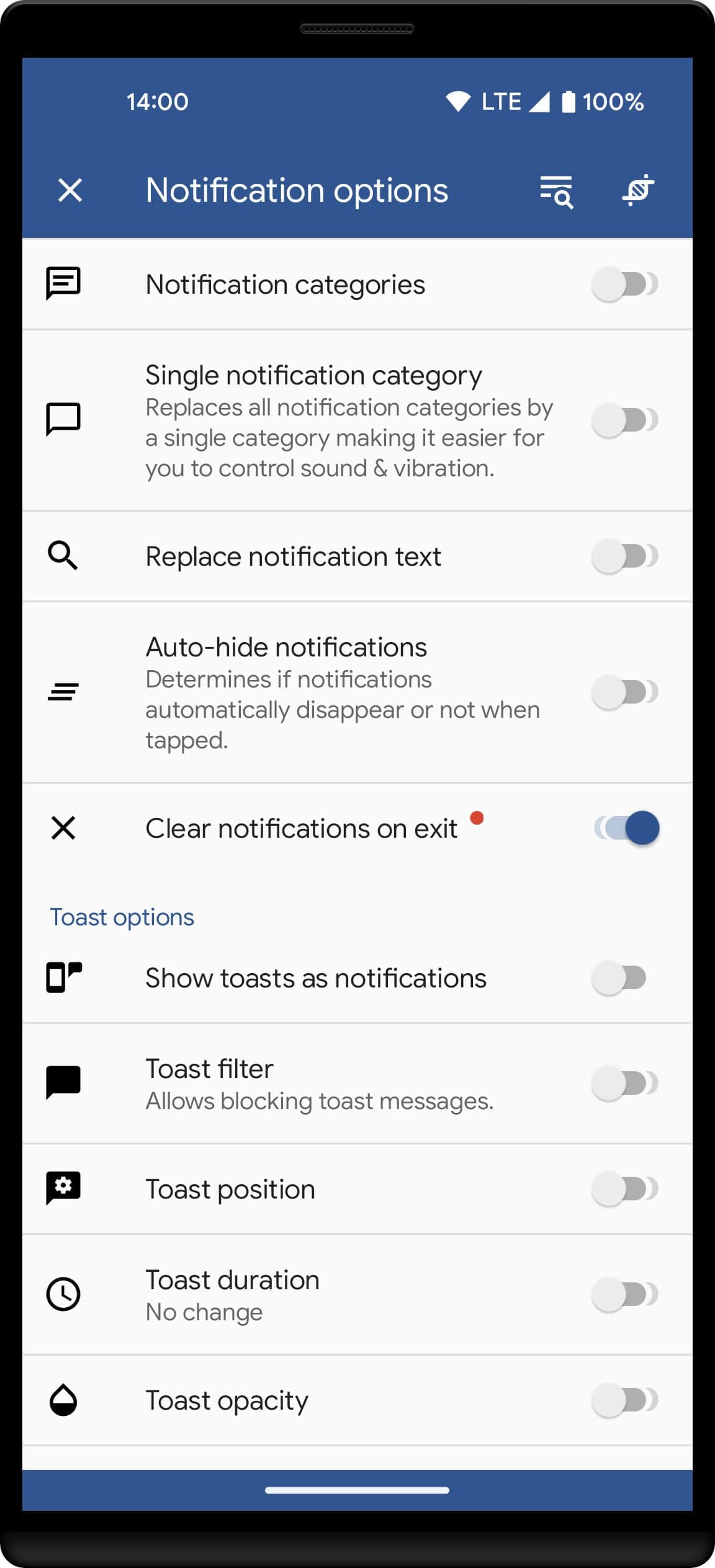Image resolution: width=715 pixels, height=1568 pixels.
Task: Tap the plug icon in the app bar
Action: click(638, 190)
